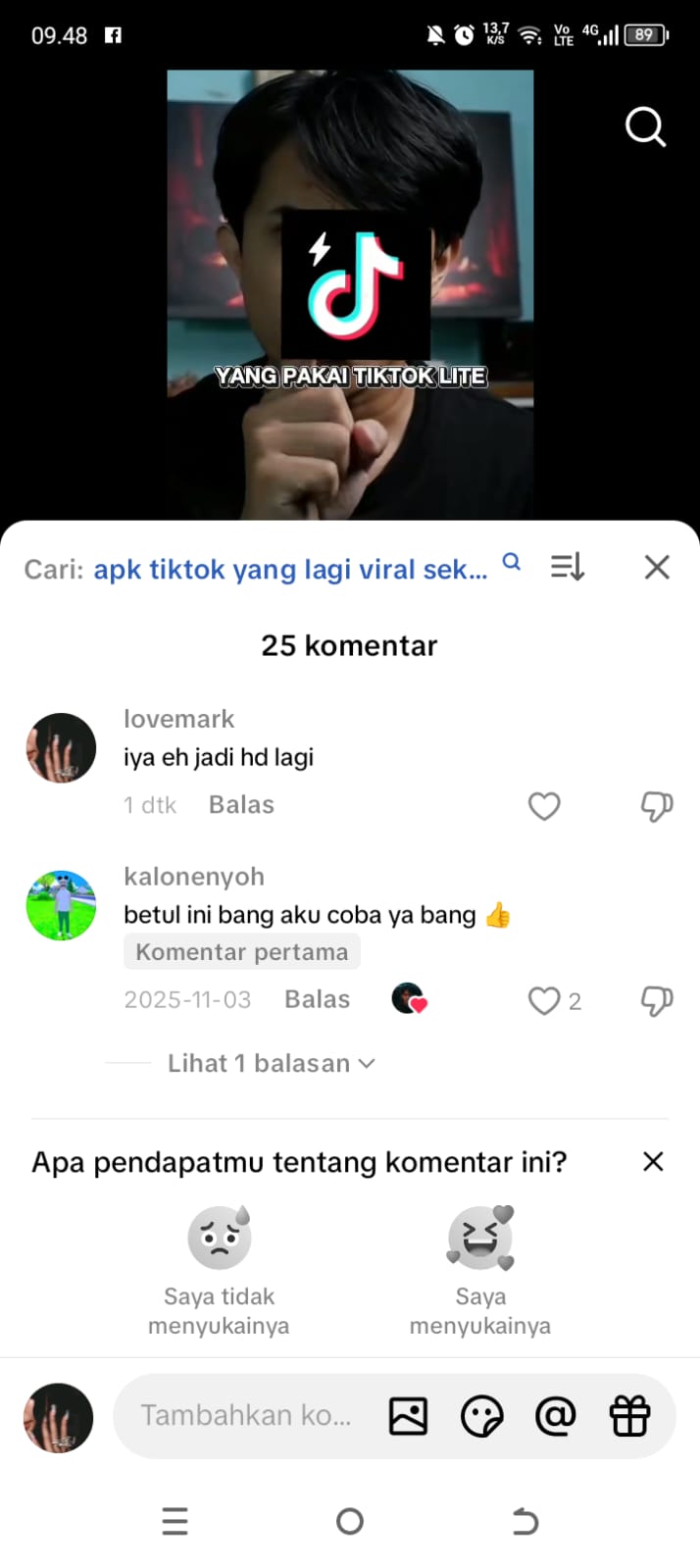Open the search icon over the video
Image resolution: width=700 pixels, height=1568 pixels.
click(x=645, y=126)
